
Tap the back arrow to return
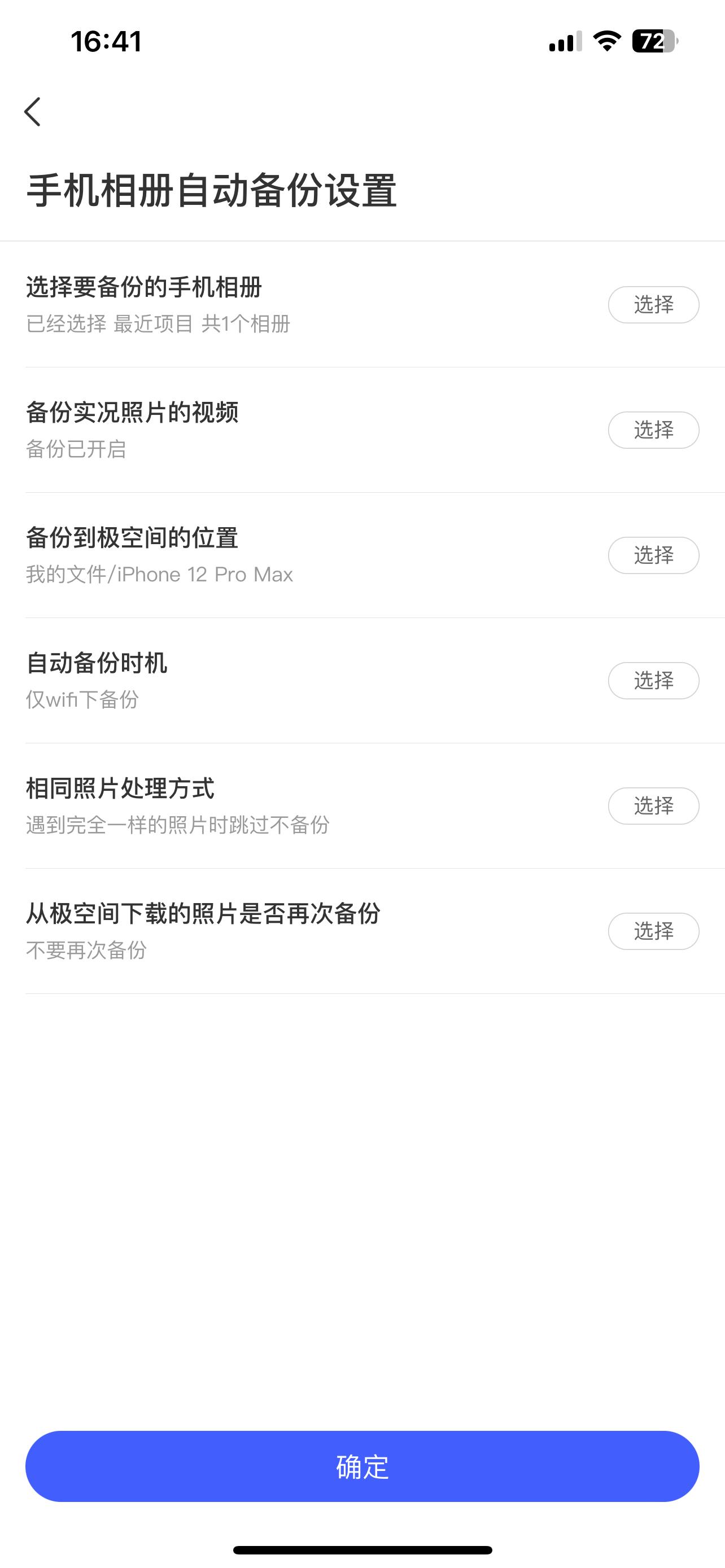point(33,111)
